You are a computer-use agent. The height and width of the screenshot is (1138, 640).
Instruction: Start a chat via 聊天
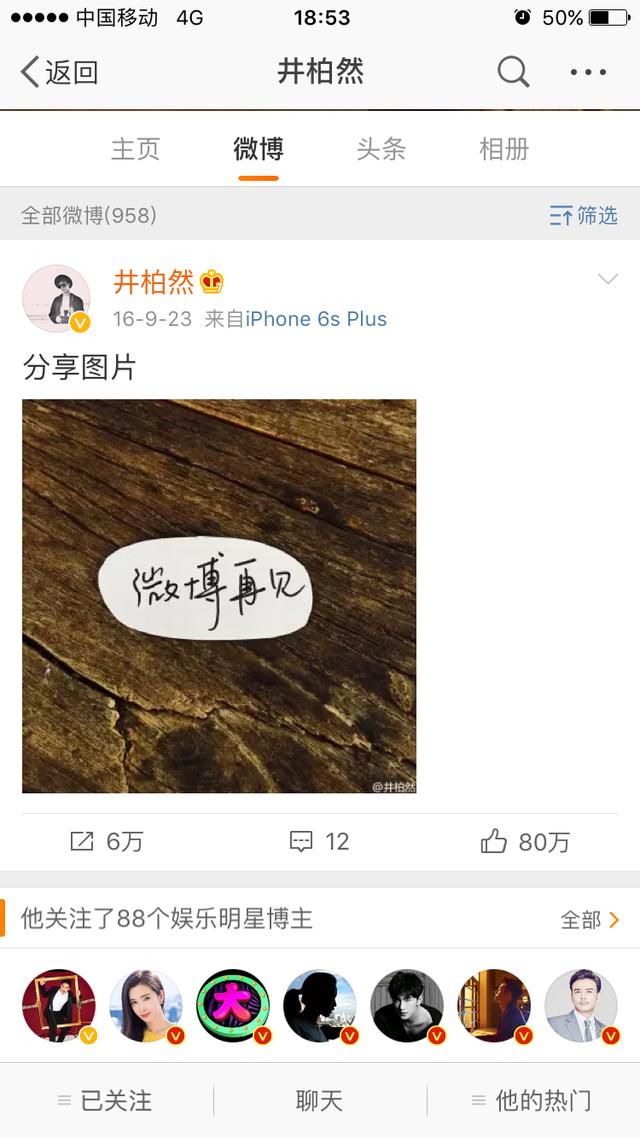(x=320, y=1101)
